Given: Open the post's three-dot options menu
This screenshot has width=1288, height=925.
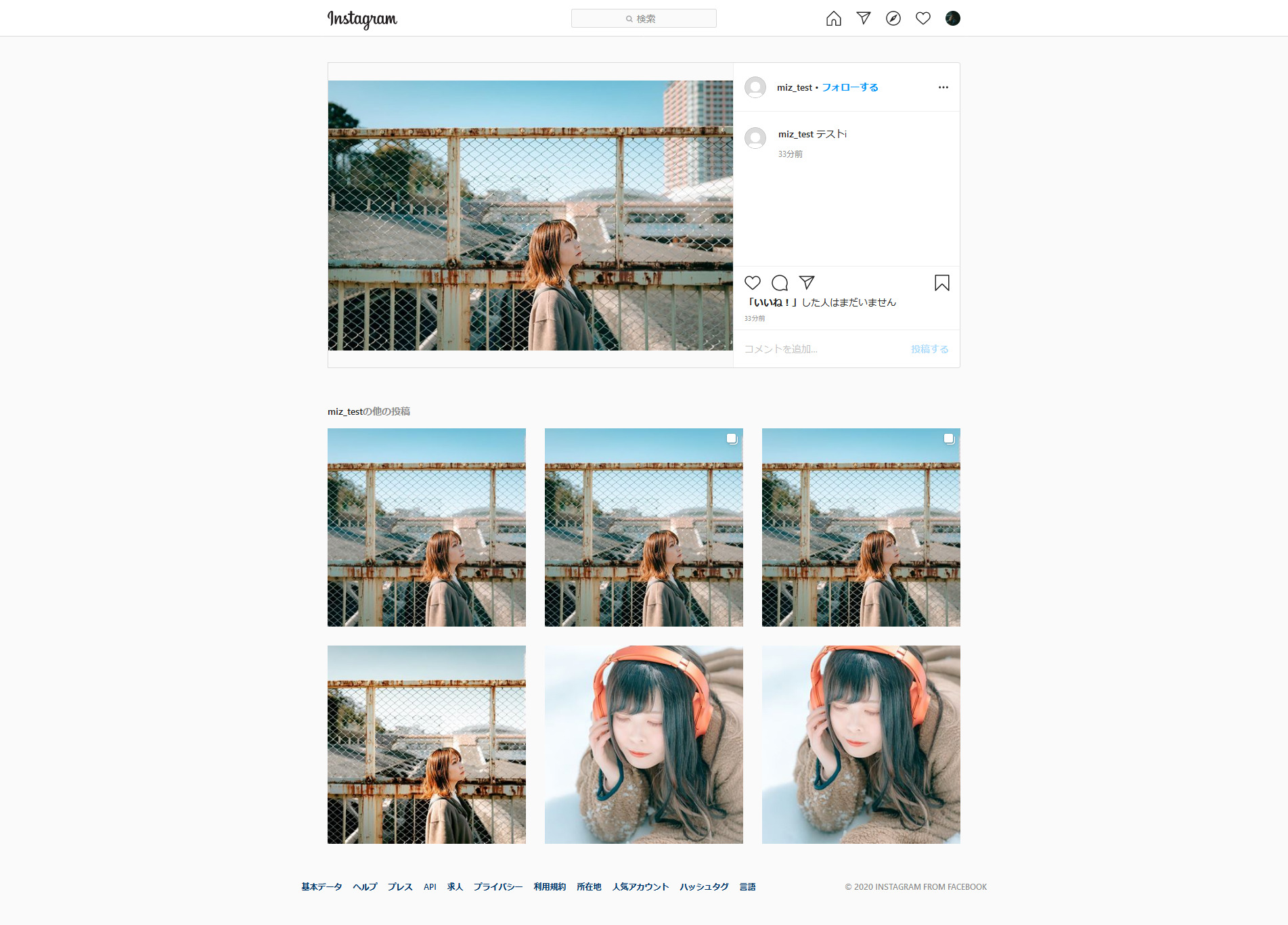Looking at the screenshot, I should [x=943, y=87].
